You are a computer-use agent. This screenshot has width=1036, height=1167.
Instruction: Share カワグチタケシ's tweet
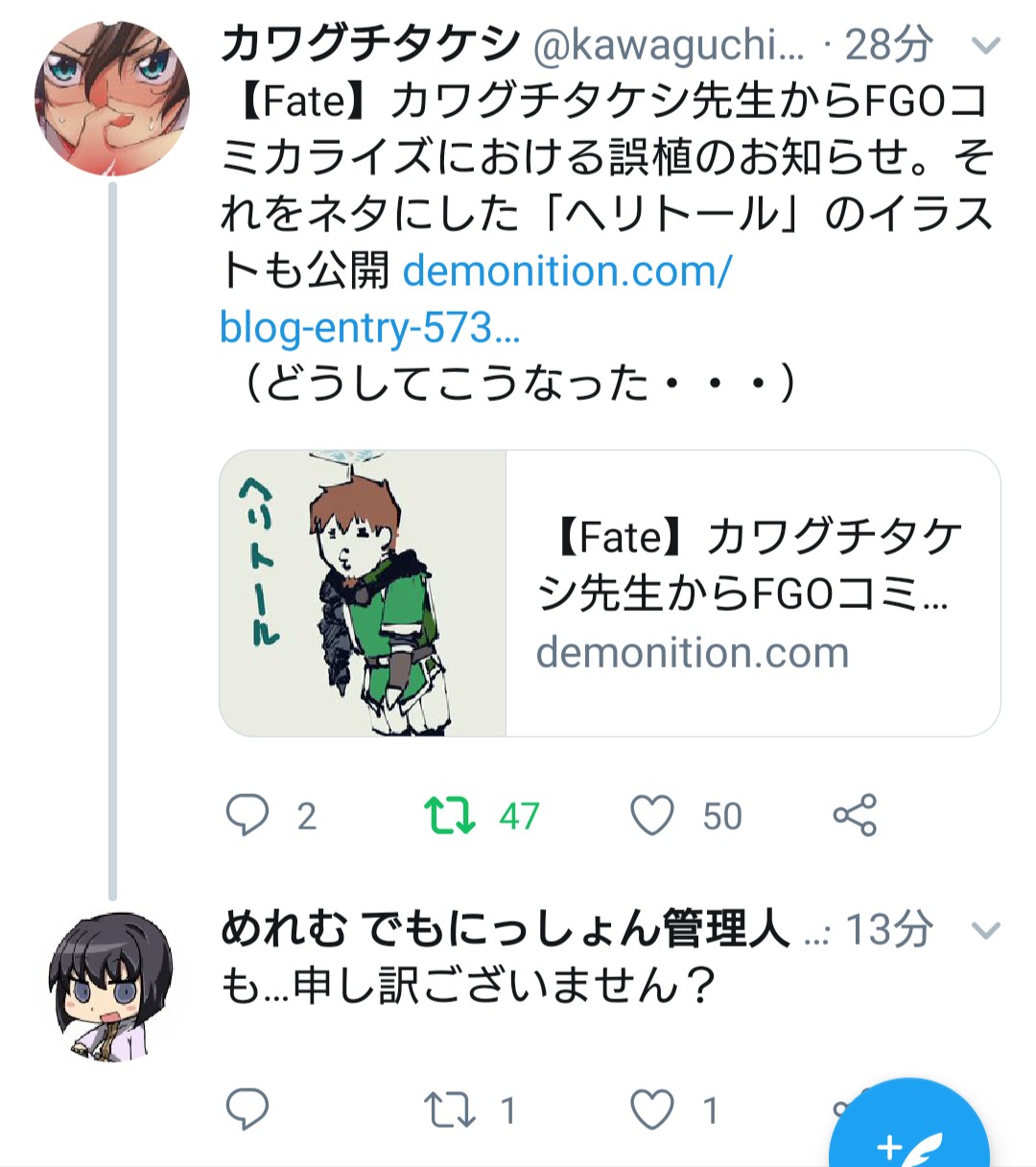pos(855,816)
